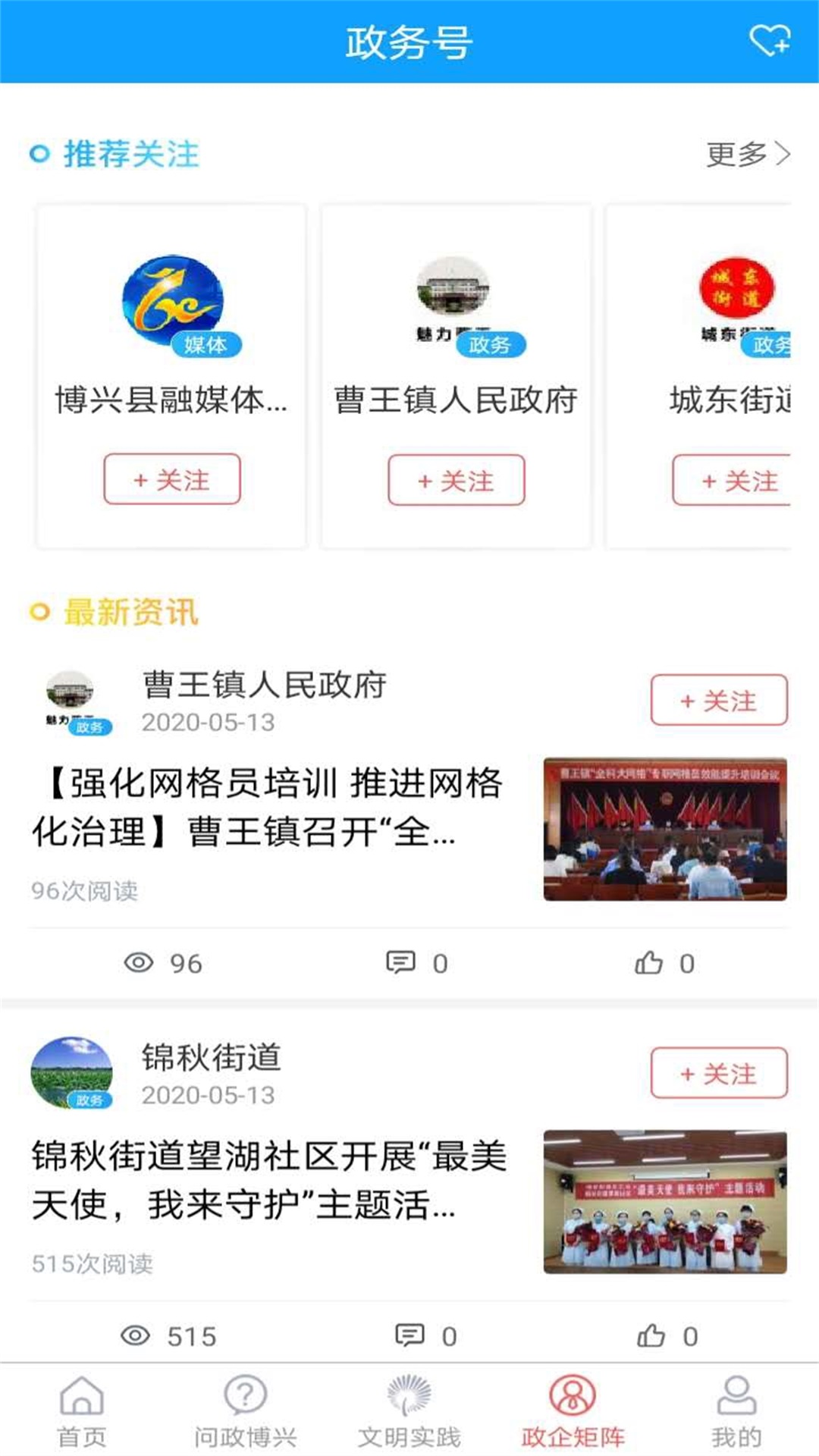Select the 政企矩阵 tab
The width and height of the screenshot is (819, 1456).
click(x=573, y=1411)
